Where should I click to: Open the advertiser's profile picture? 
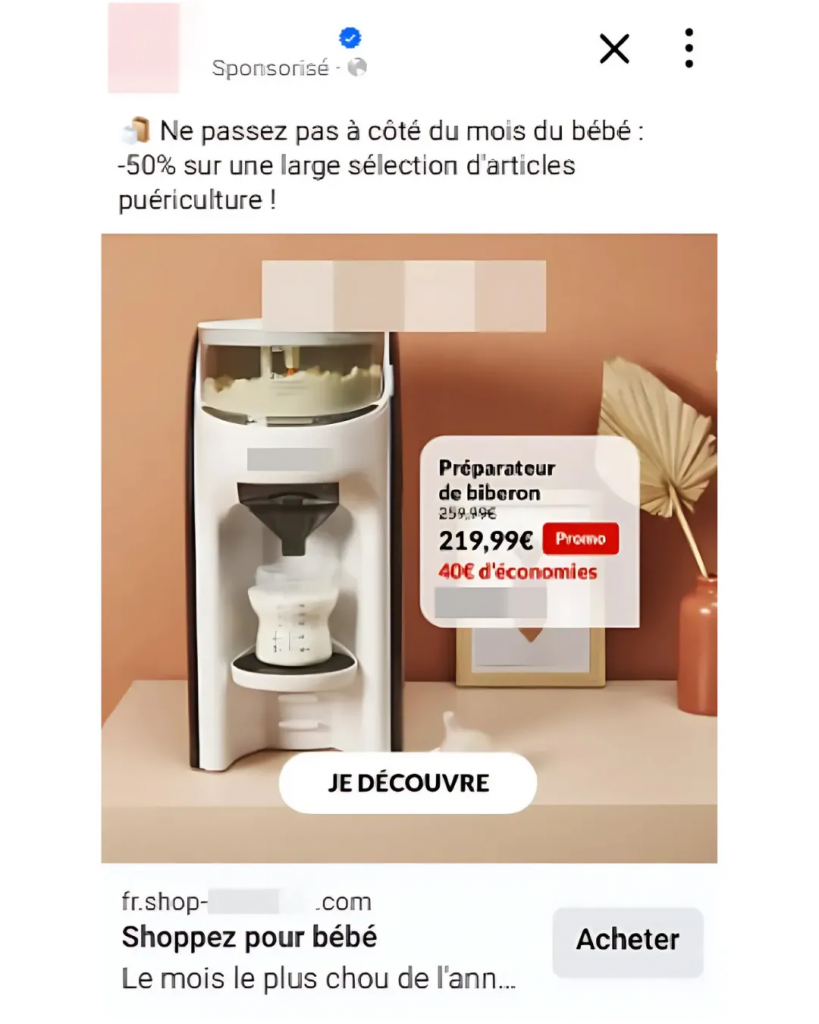coord(143,47)
